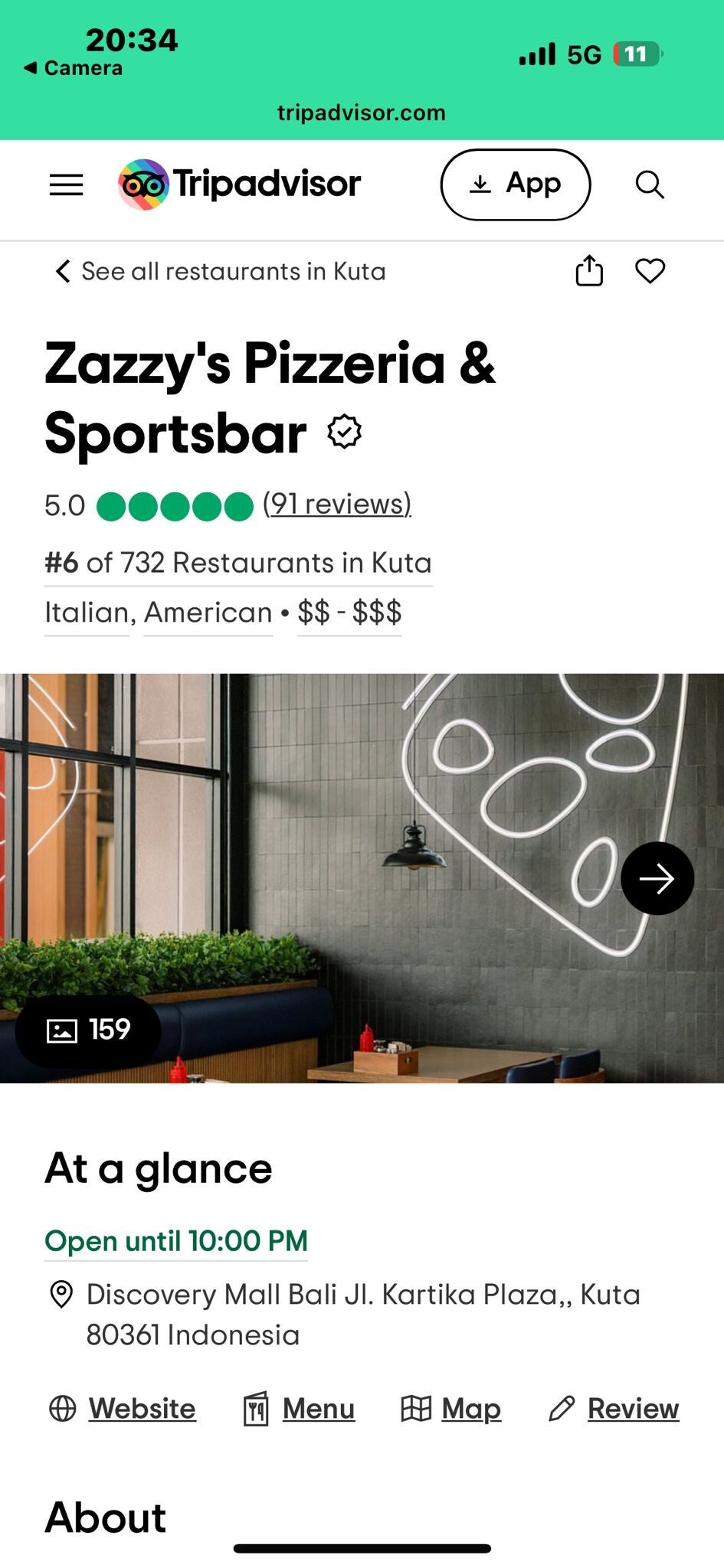This screenshot has width=724, height=1568.
Task: Tap the $$ - $$$ price link
Action: 349,612
